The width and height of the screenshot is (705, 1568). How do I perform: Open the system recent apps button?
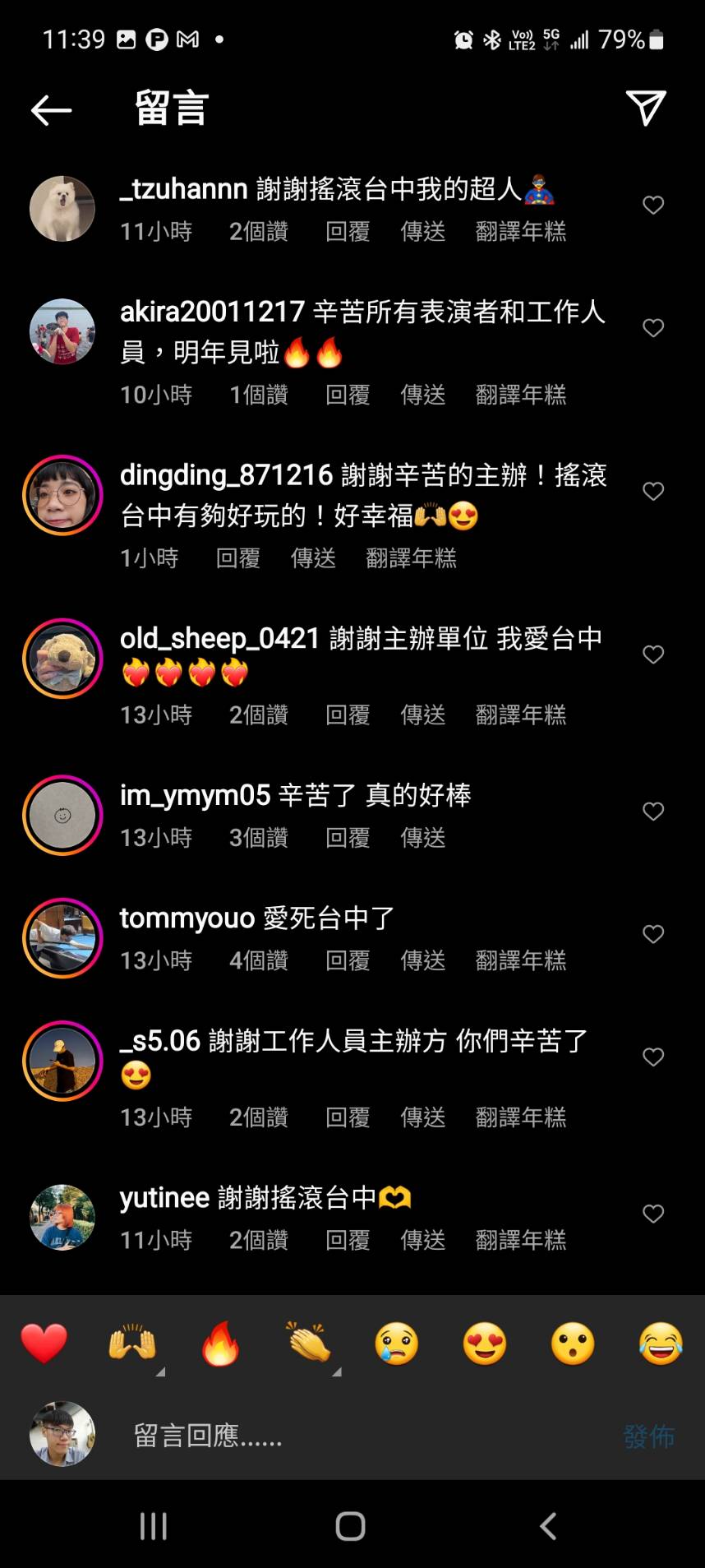point(154,1526)
